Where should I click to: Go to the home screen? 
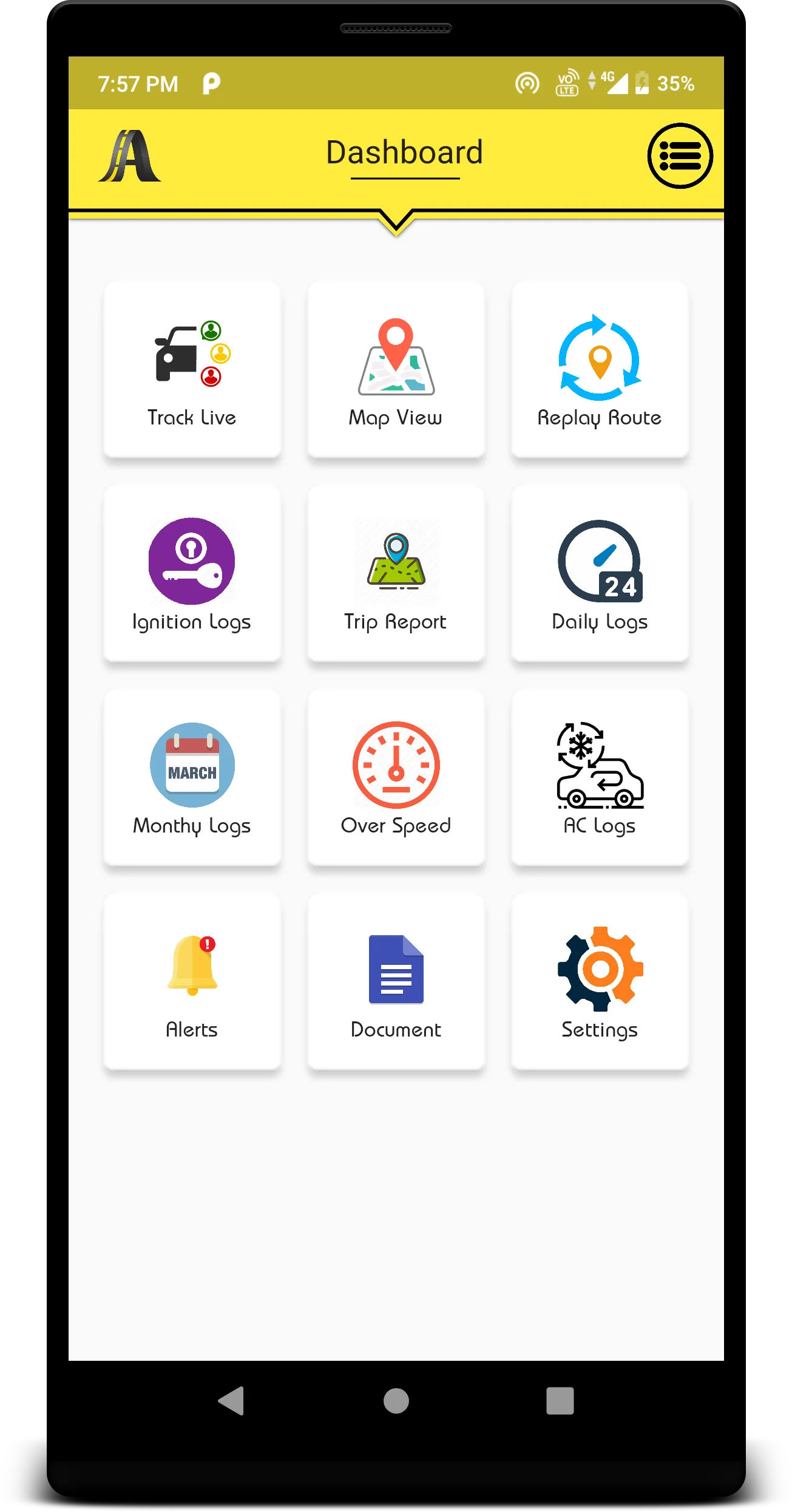tap(396, 1400)
